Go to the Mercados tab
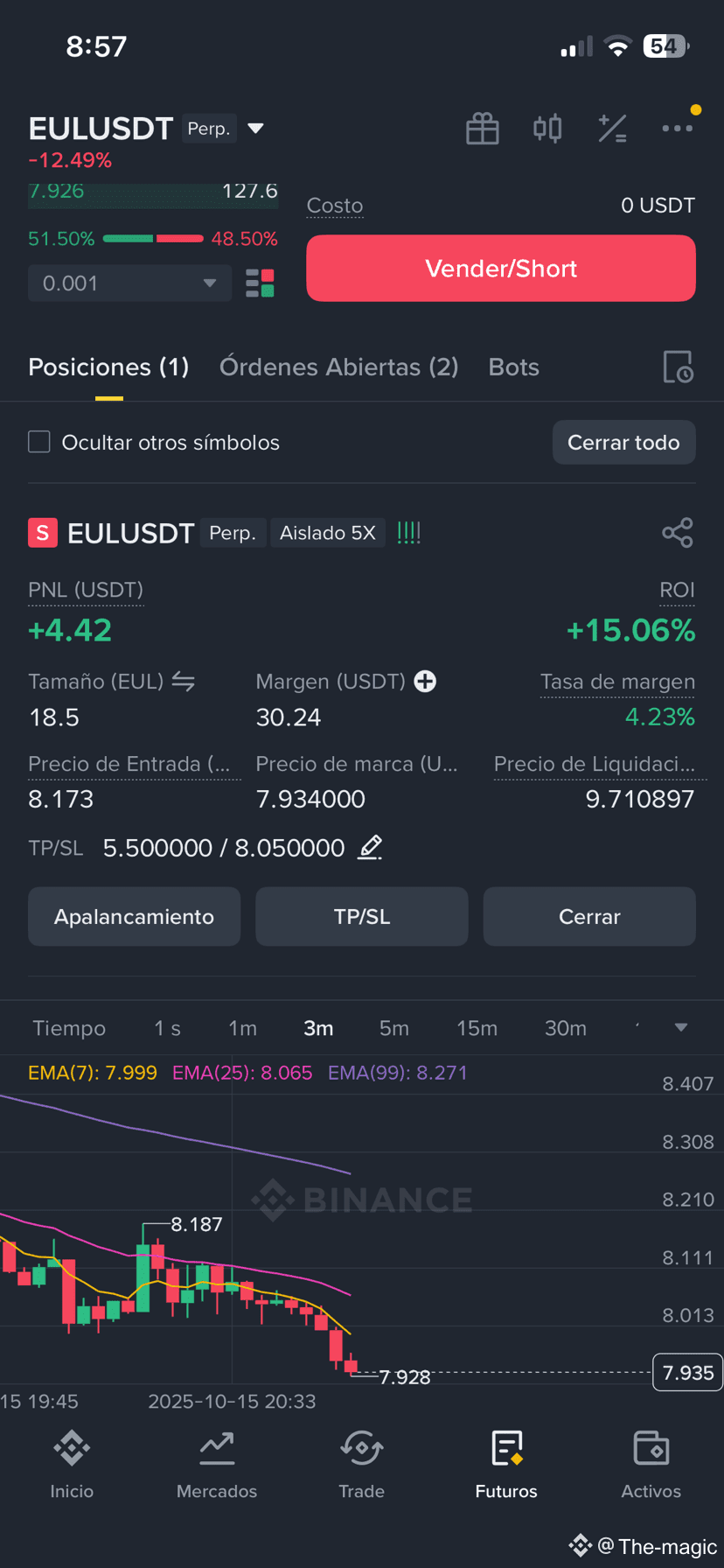724x1568 pixels. coord(217,1466)
